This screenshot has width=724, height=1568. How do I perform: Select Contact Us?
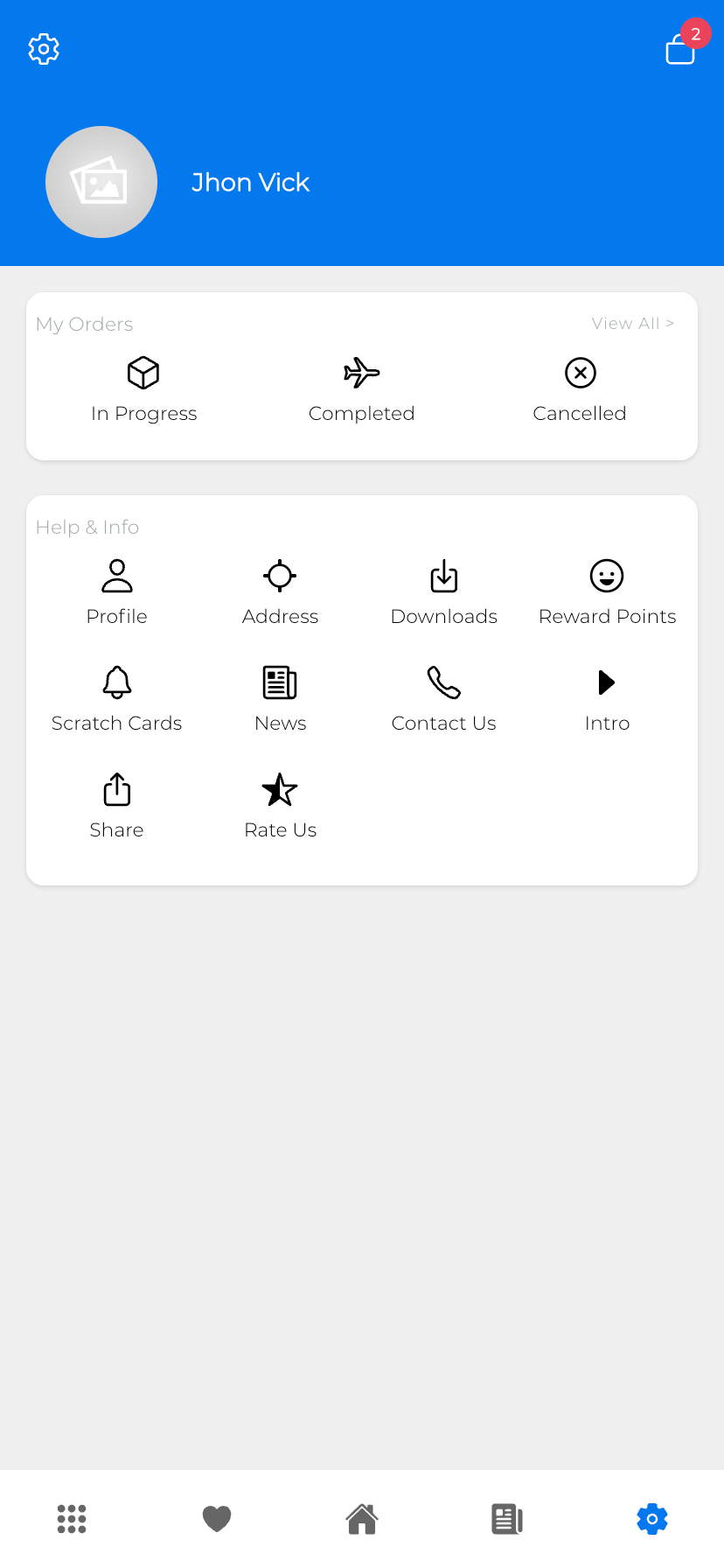pyautogui.click(x=443, y=699)
